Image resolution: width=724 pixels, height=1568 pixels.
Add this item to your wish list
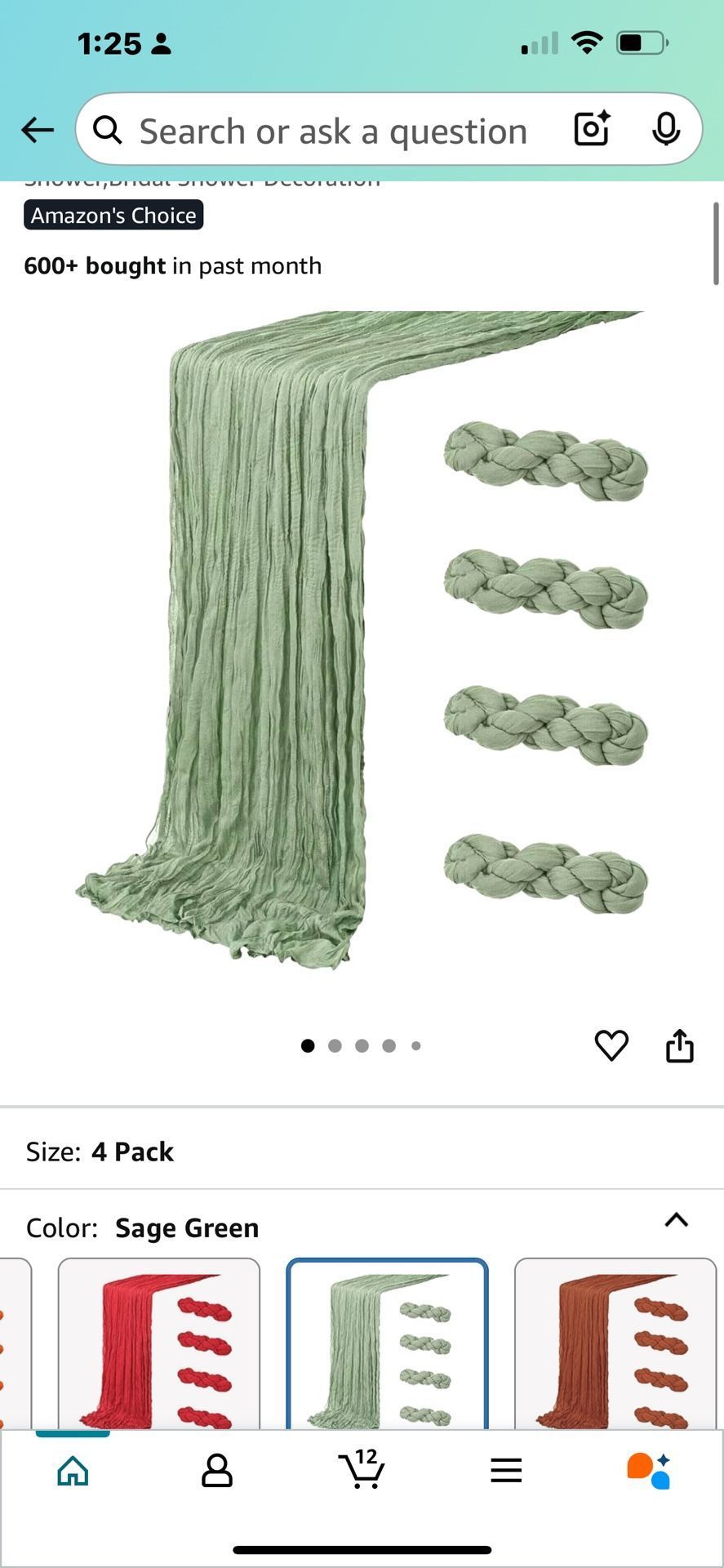click(611, 1045)
